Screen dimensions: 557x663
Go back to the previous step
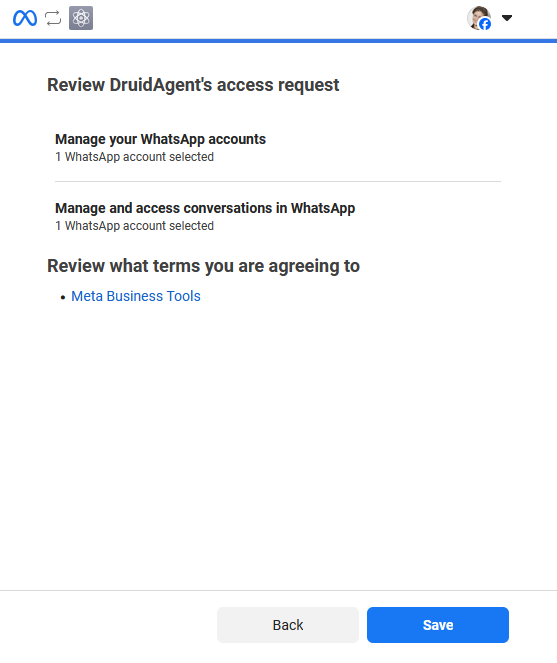coord(288,625)
